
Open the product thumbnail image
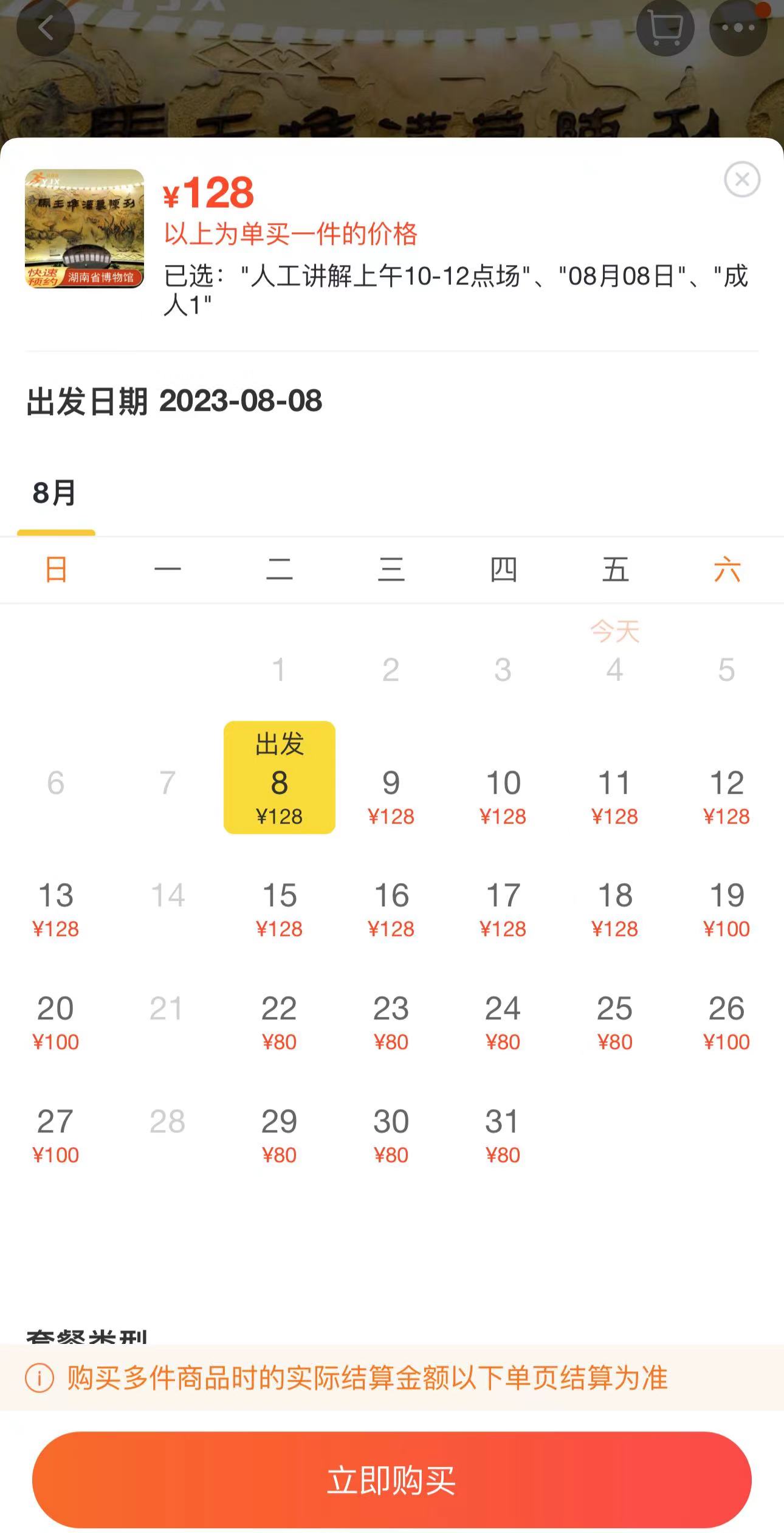point(84,229)
